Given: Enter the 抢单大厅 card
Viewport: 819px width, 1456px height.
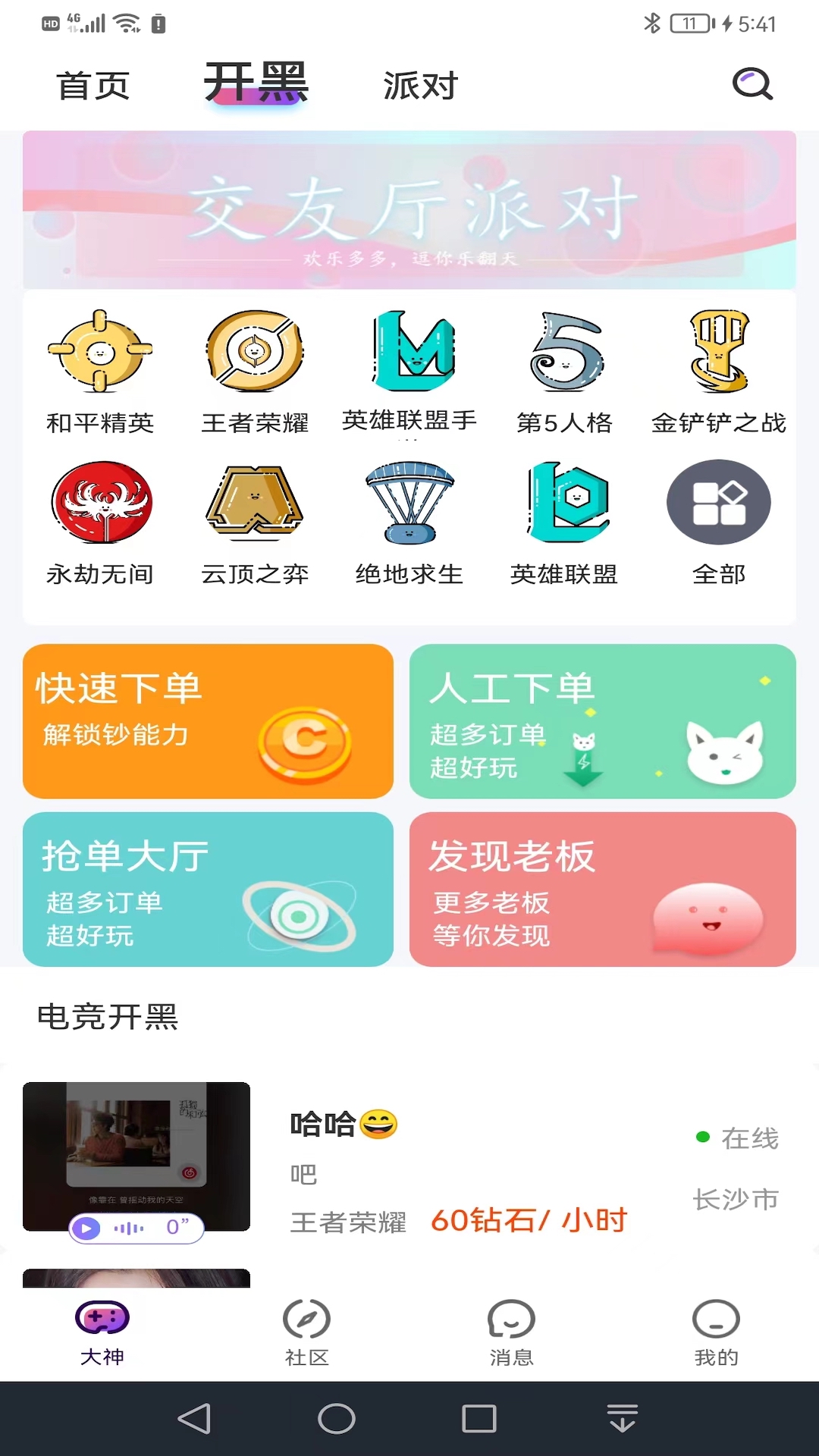Looking at the screenshot, I should (x=208, y=890).
